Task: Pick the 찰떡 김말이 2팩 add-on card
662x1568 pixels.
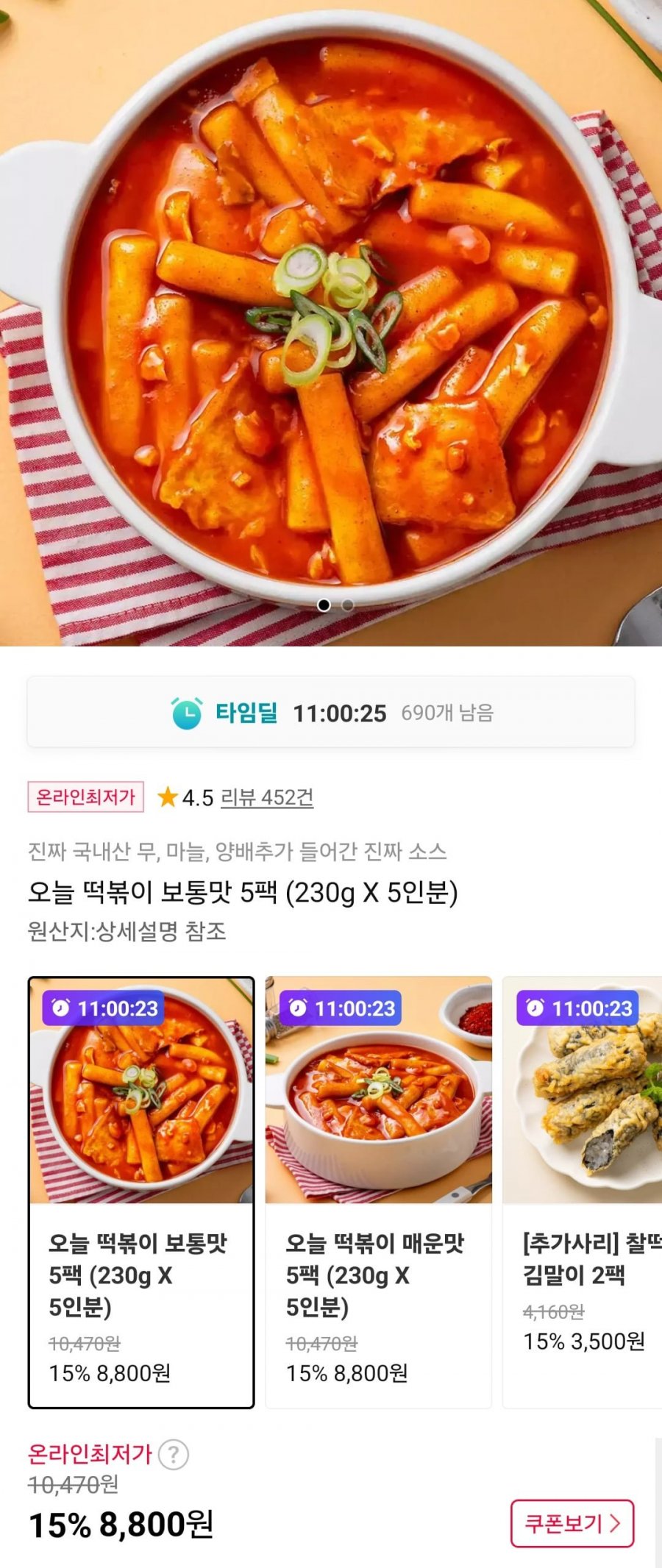Action: 584,1192
